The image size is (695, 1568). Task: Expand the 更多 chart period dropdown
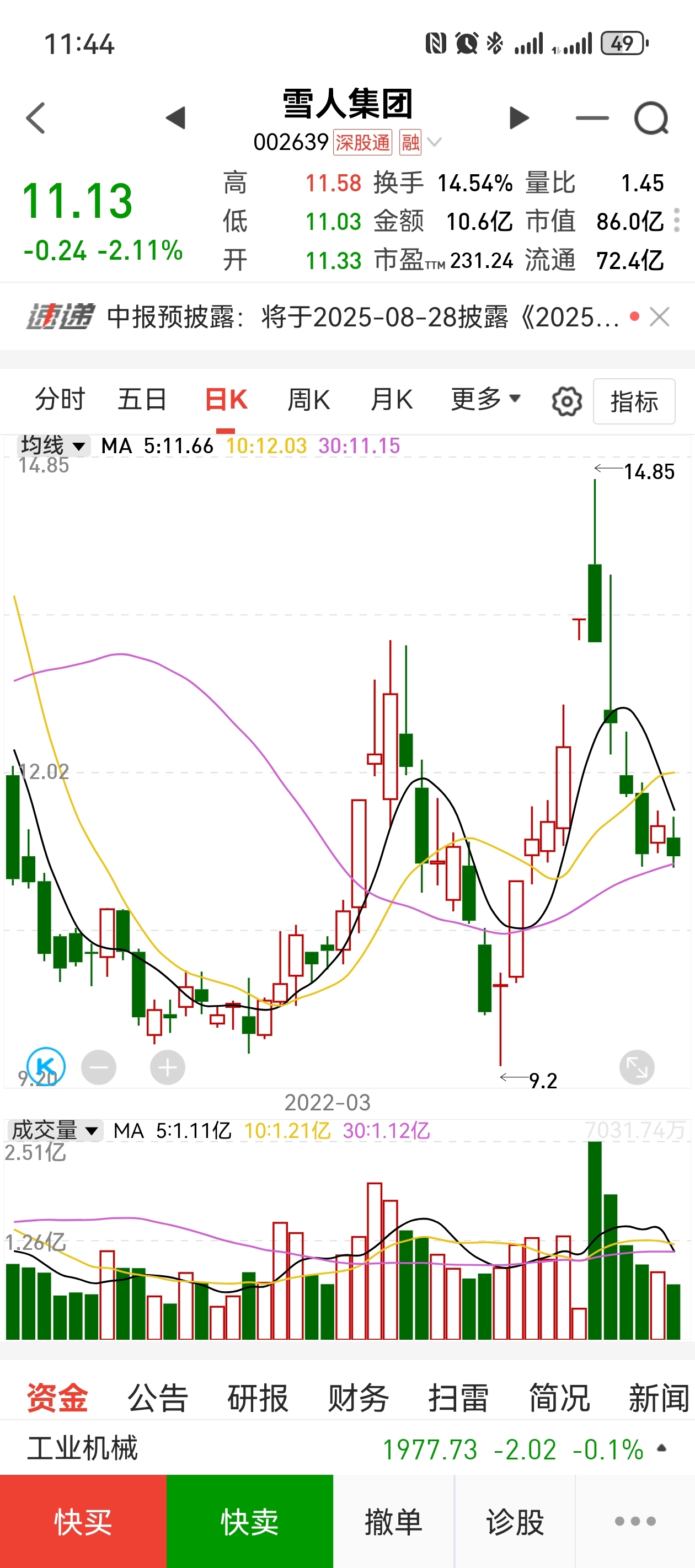coord(485,399)
